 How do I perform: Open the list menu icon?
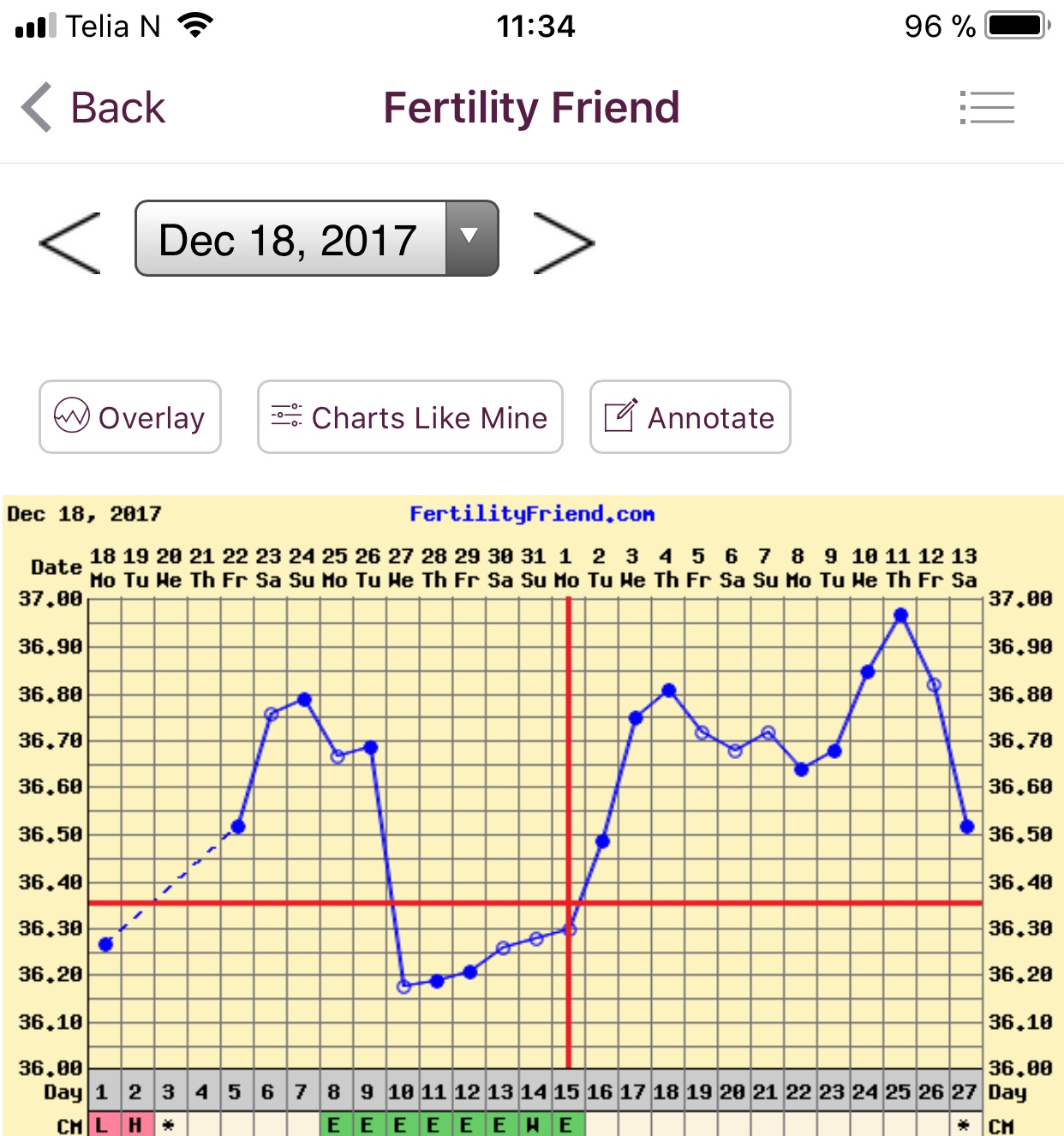987,108
